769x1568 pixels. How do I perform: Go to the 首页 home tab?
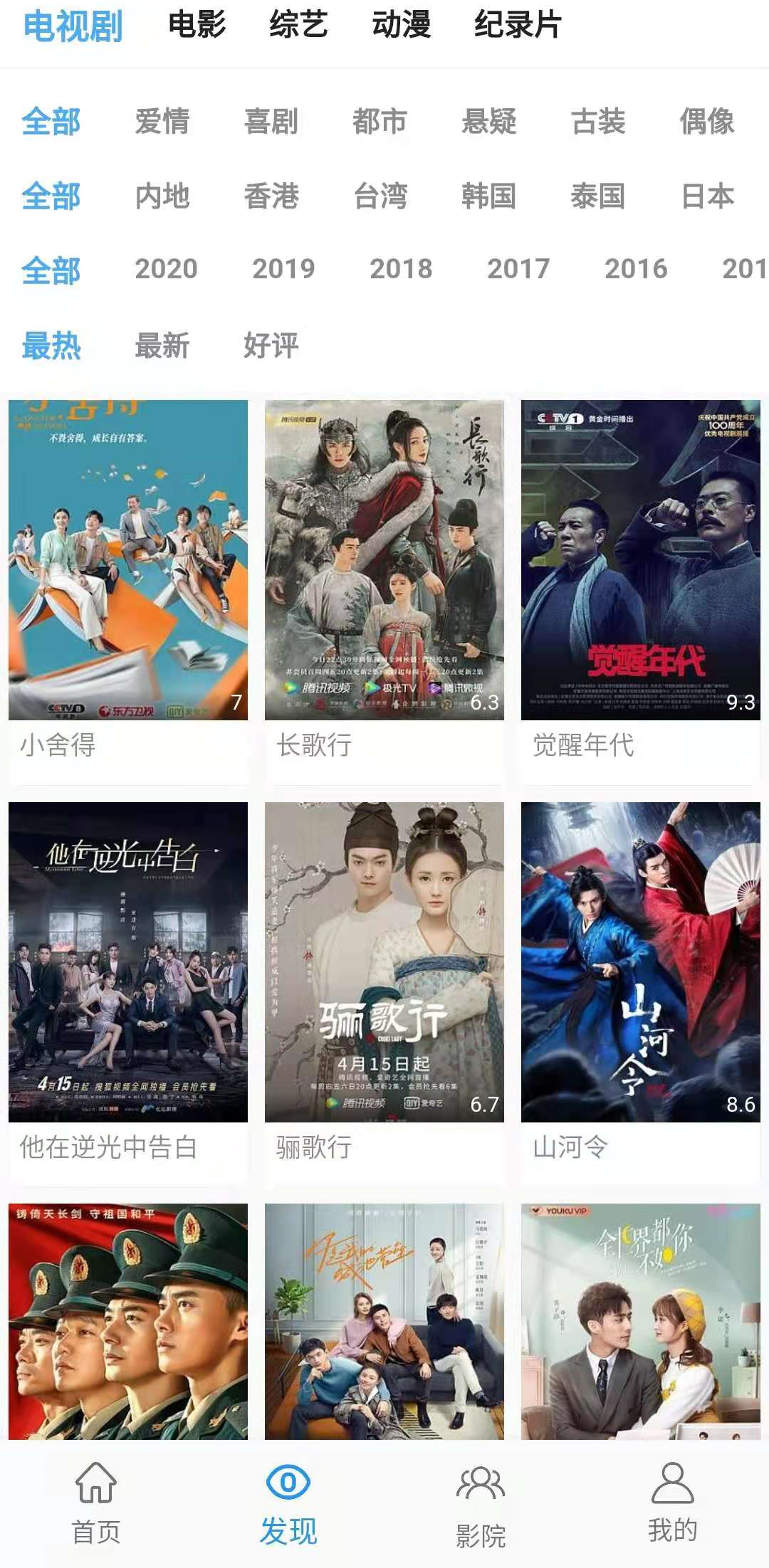pos(96,1502)
